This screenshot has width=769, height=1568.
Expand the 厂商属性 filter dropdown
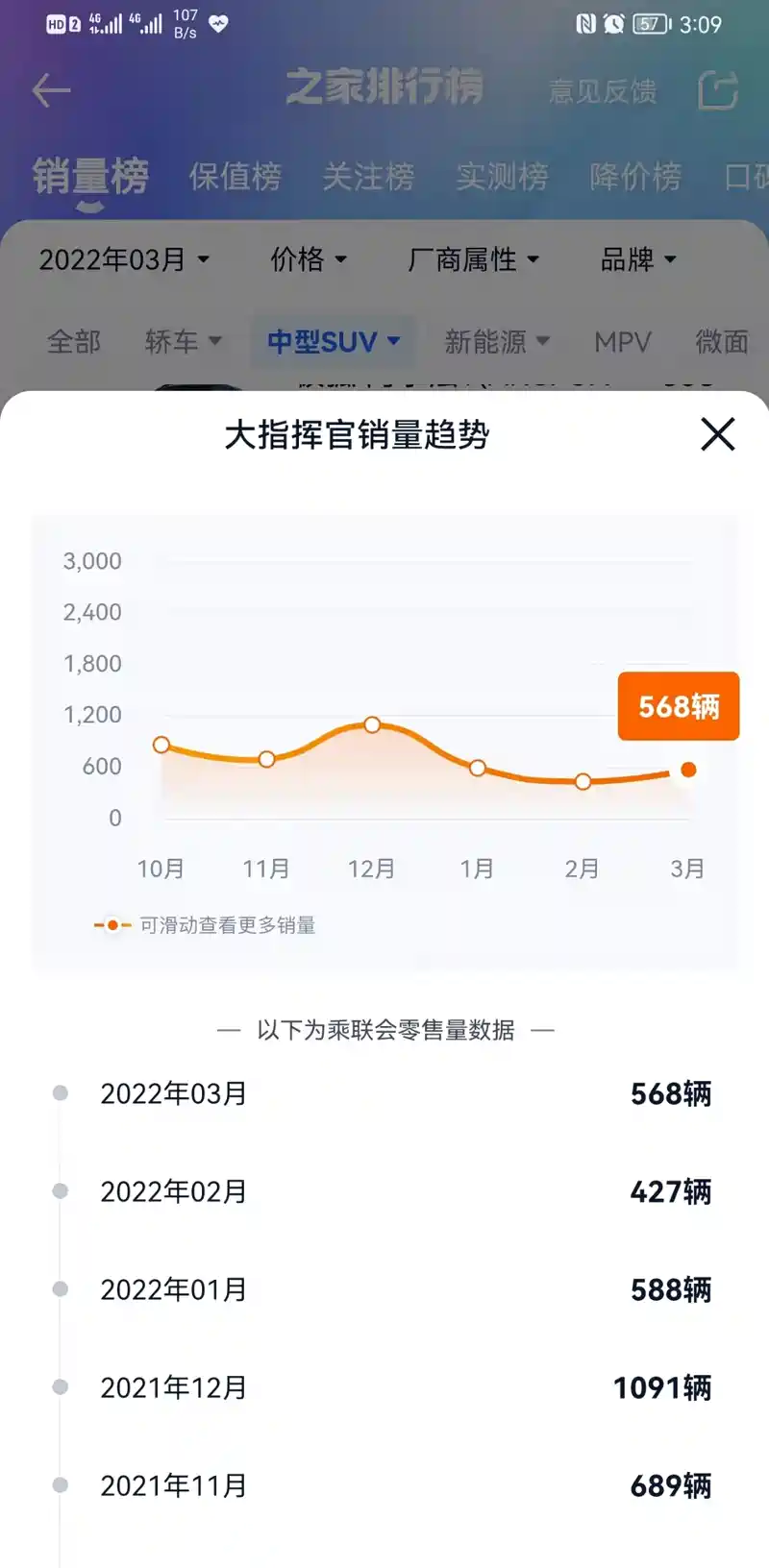(474, 259)
